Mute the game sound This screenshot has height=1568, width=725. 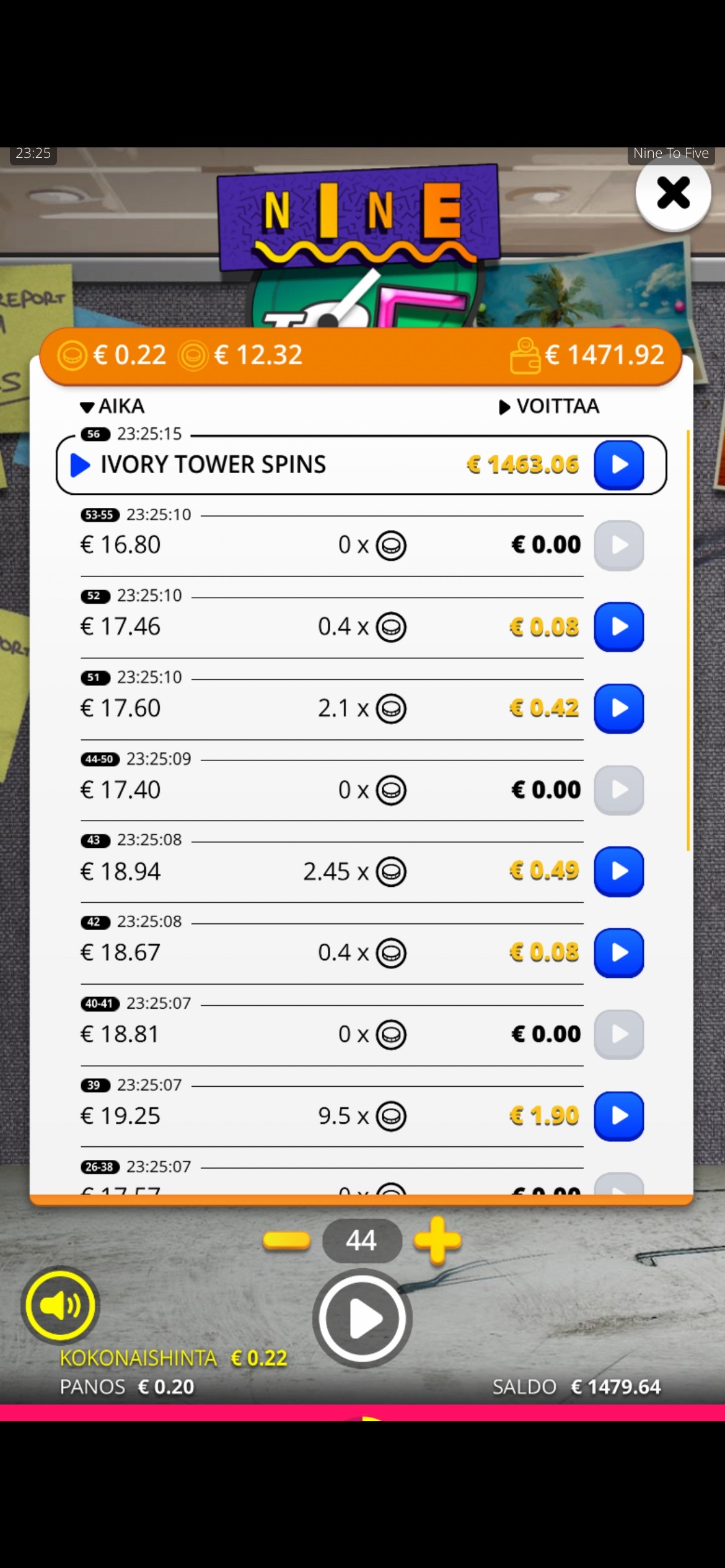click(x=60, y=1305)
